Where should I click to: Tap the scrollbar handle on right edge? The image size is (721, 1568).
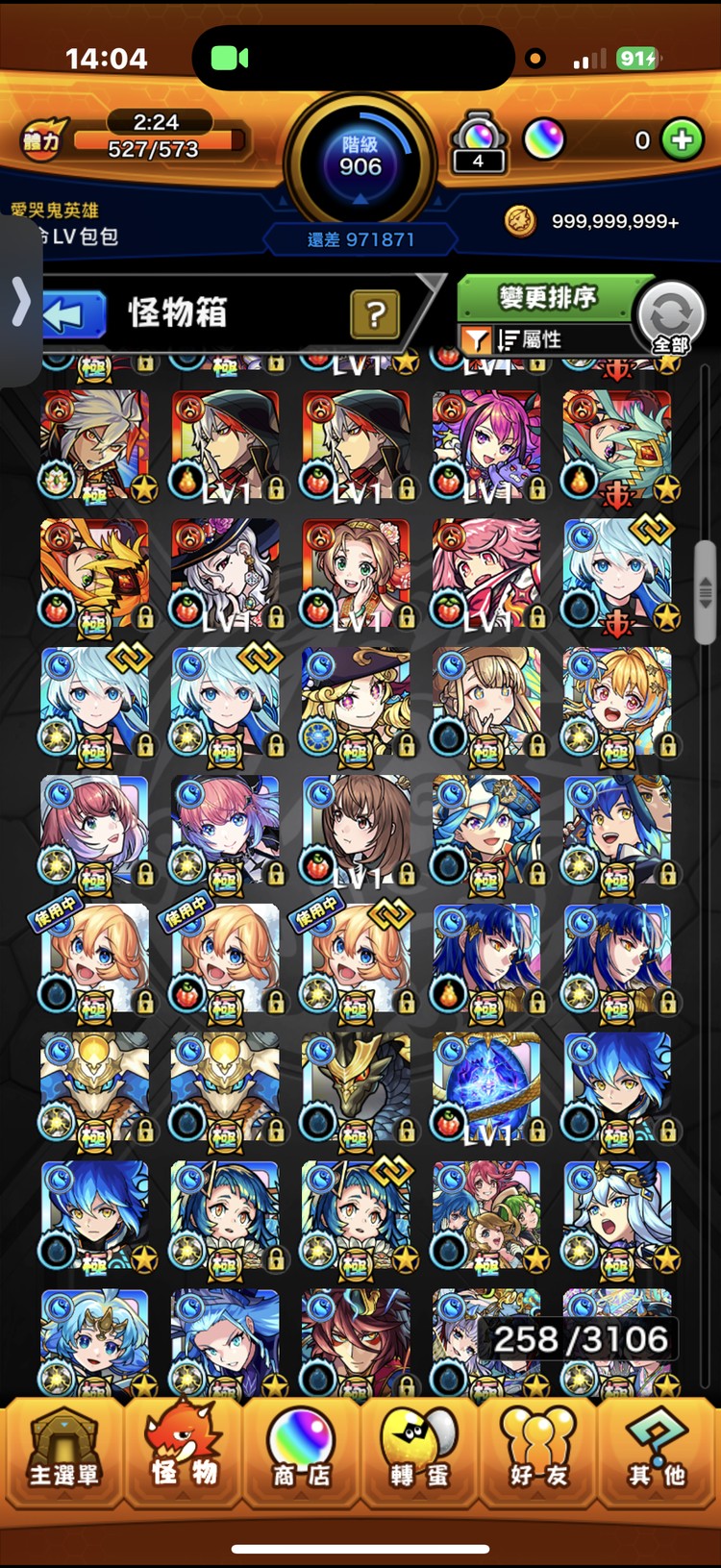coord(706,593)
